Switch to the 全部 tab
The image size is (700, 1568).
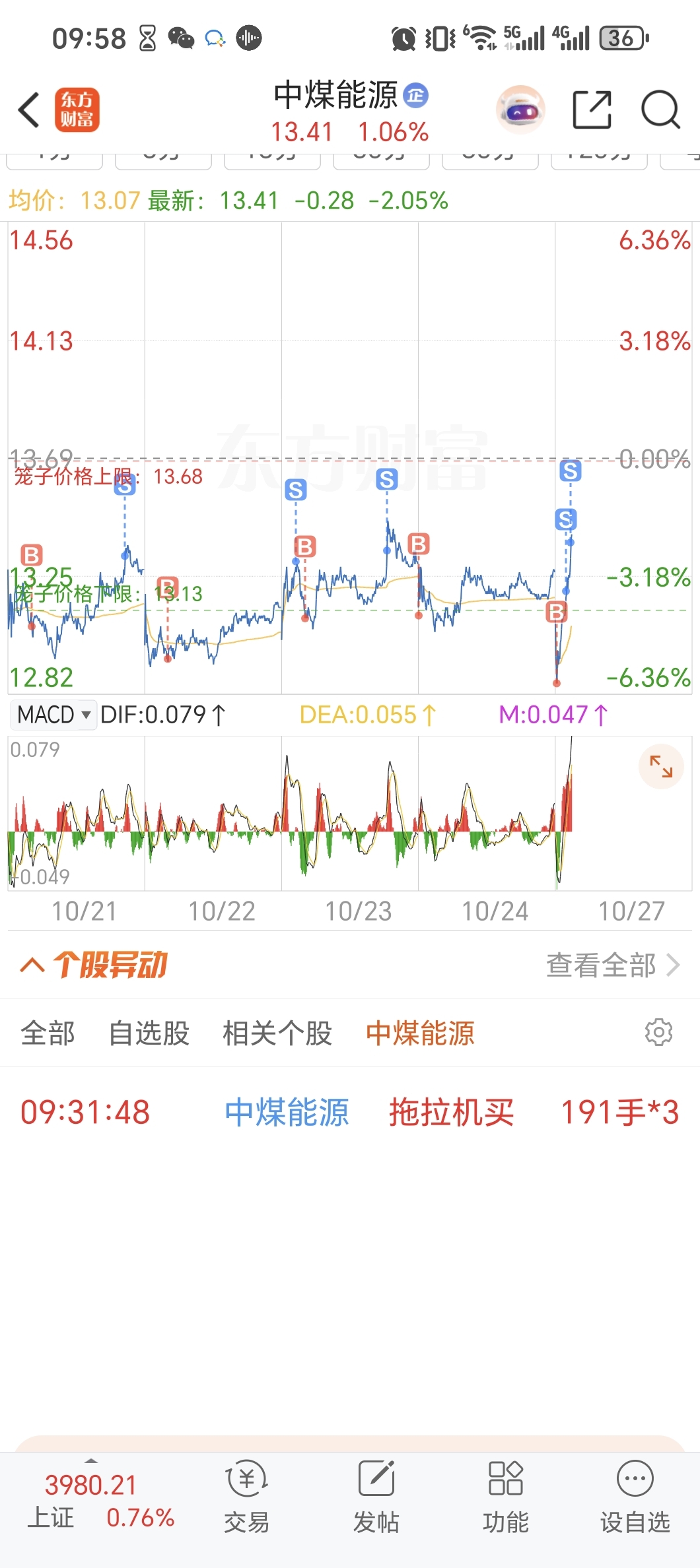pos(48,1033)
